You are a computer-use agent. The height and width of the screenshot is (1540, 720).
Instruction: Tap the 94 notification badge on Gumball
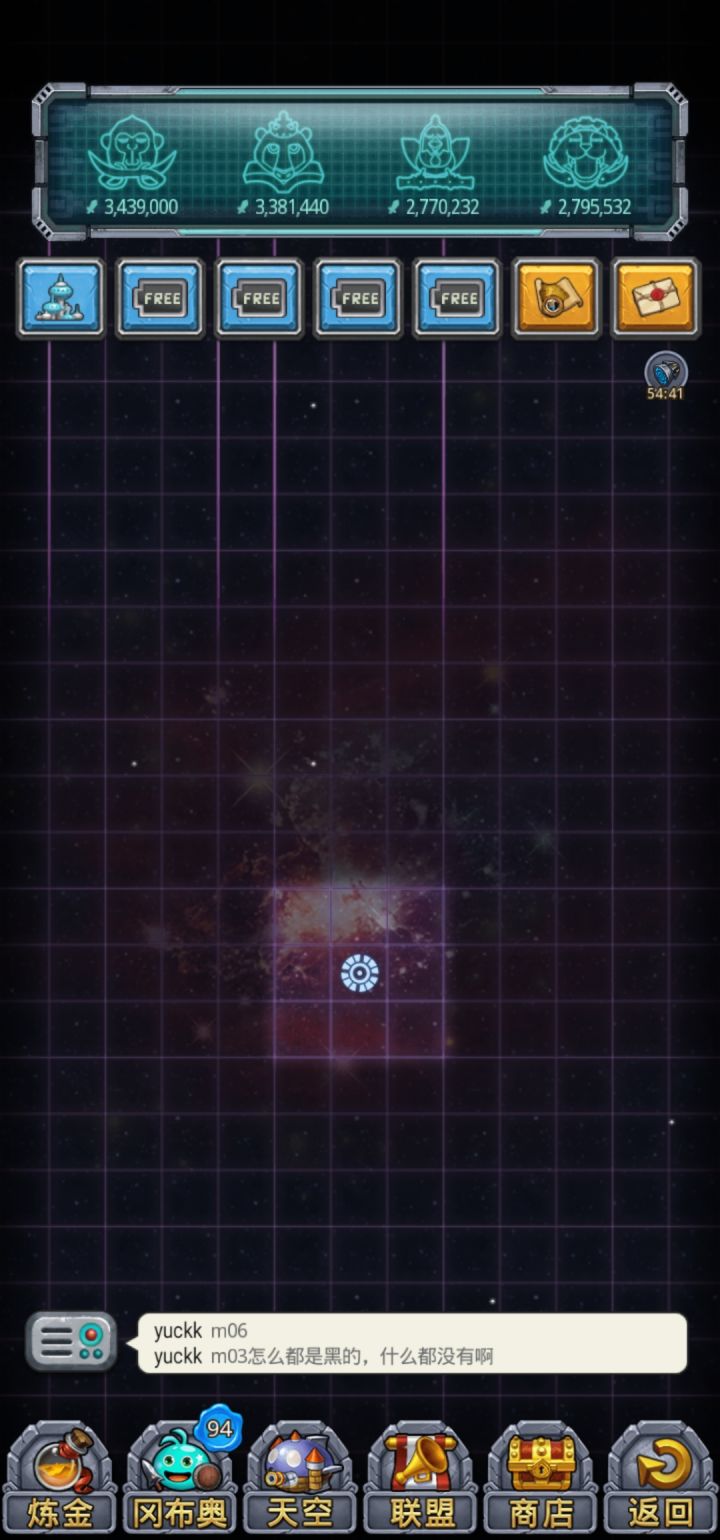[218, 1430]
